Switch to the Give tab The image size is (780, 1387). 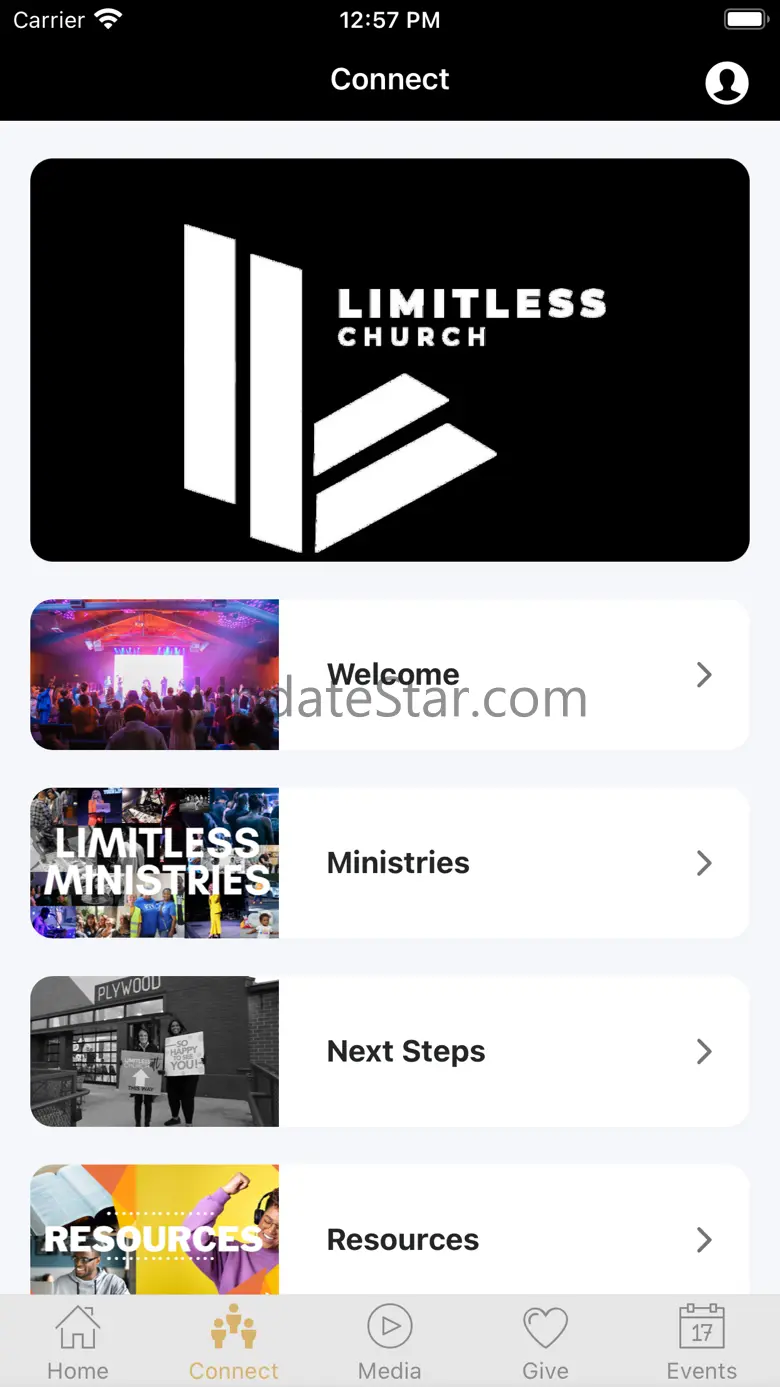(545, 1342)
